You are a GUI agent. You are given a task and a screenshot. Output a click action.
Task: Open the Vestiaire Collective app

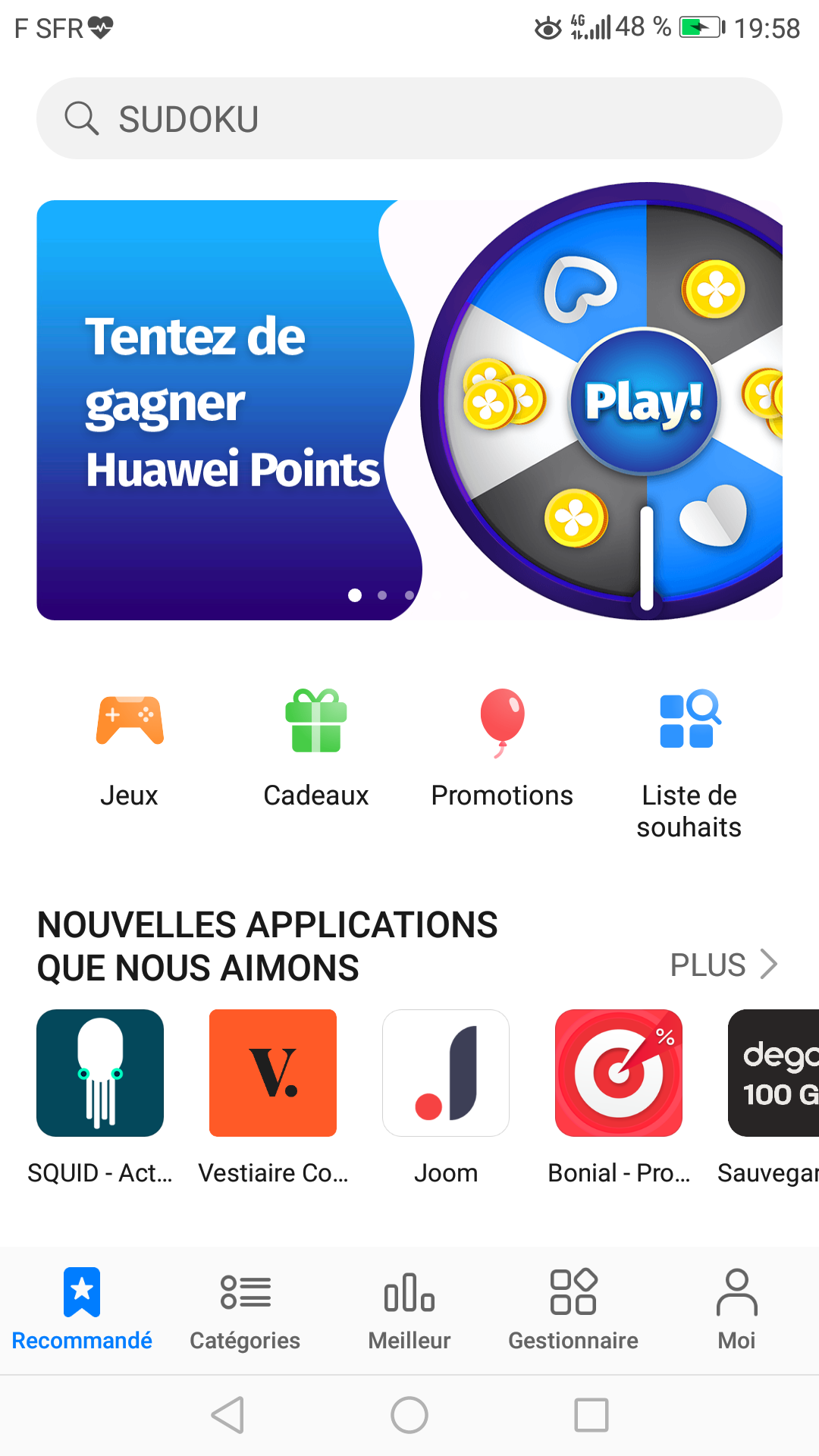pos(273,1073)
